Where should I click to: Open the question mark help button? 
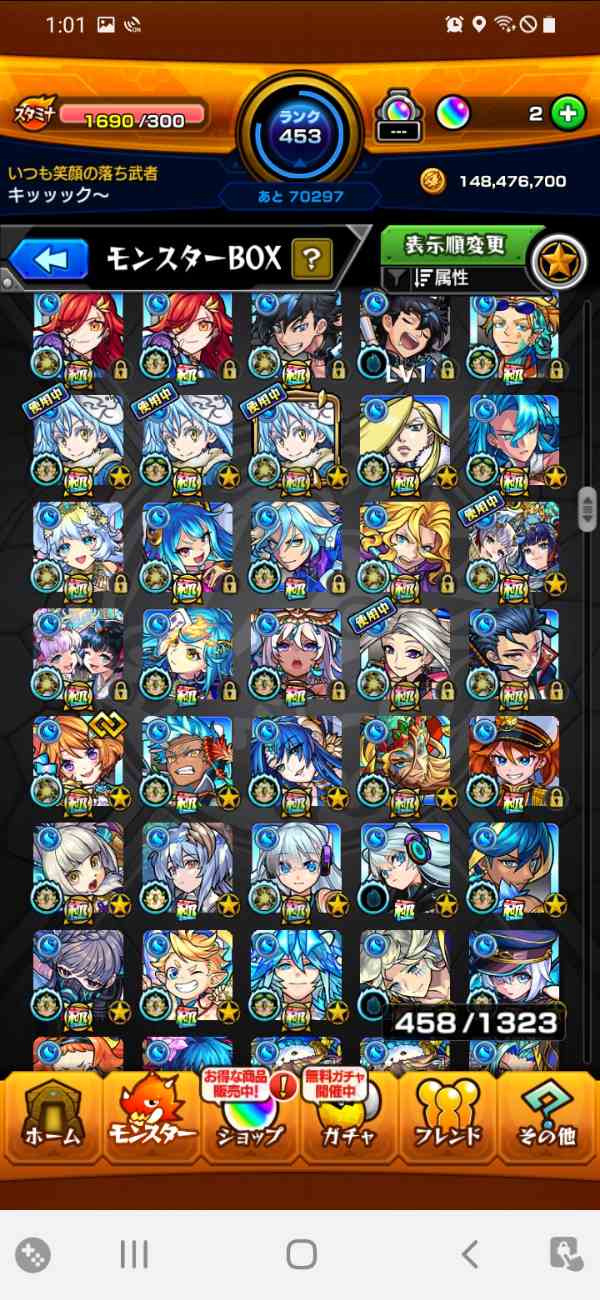[x=312, y=261]
